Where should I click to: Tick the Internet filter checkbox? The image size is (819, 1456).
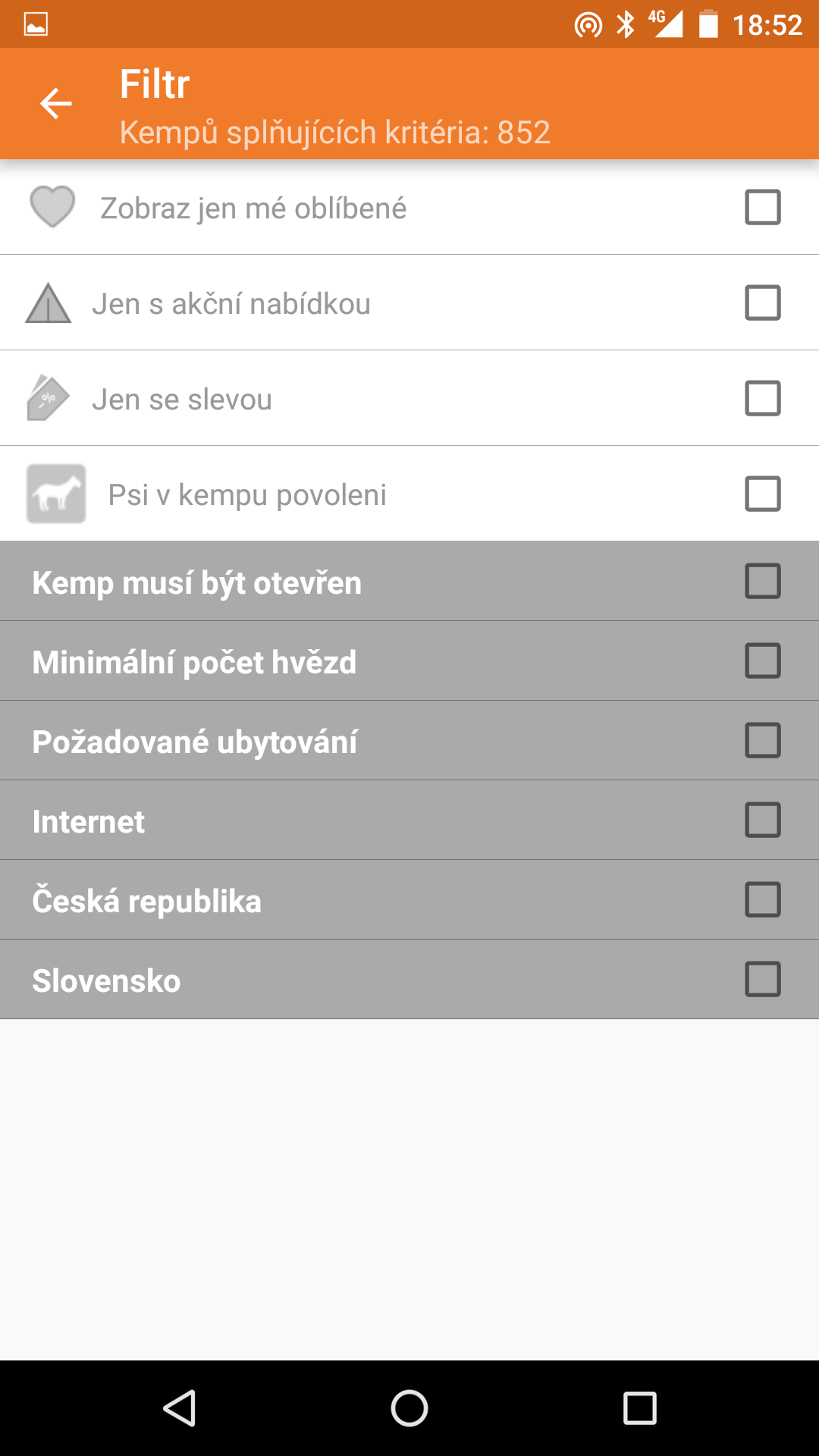(763, 820)
